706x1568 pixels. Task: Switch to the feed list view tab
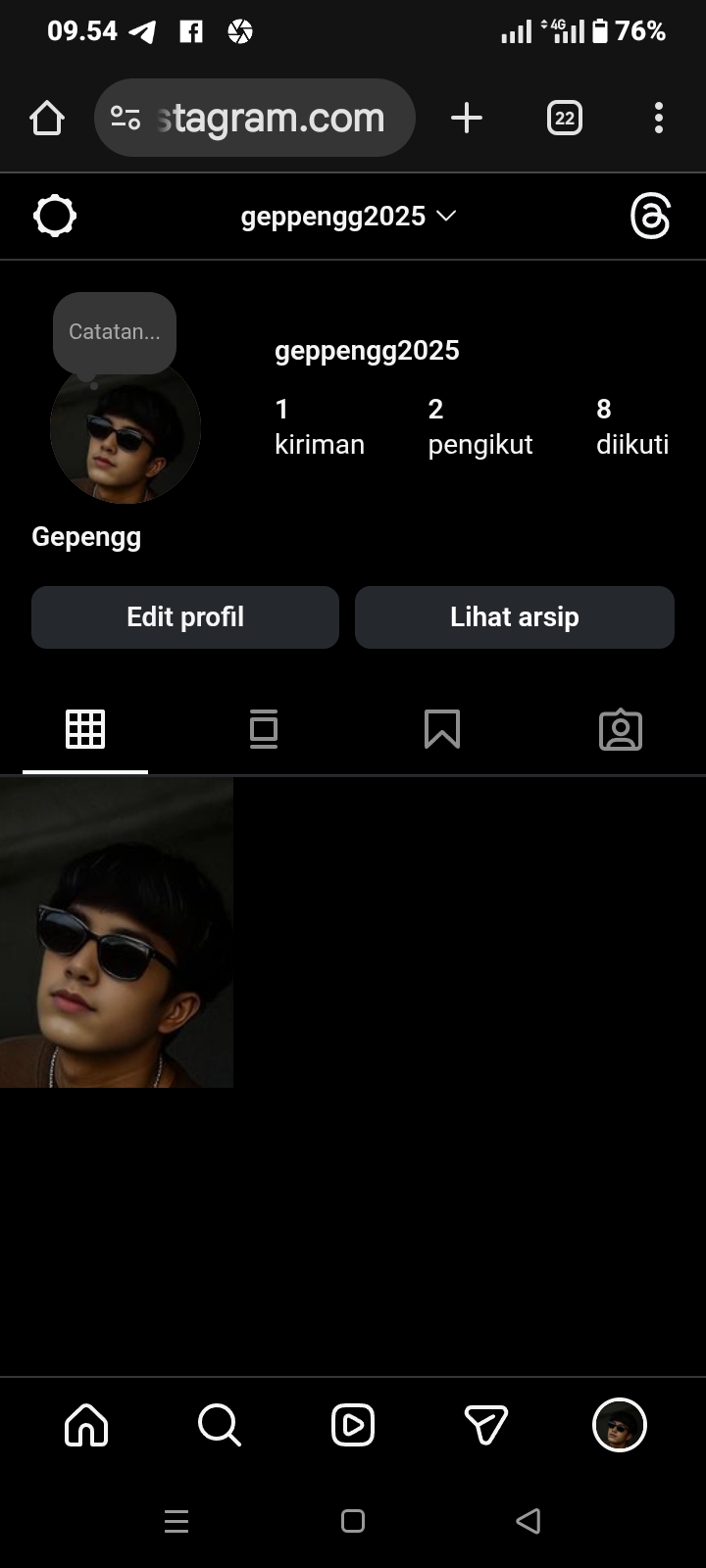tap(264, 729)
